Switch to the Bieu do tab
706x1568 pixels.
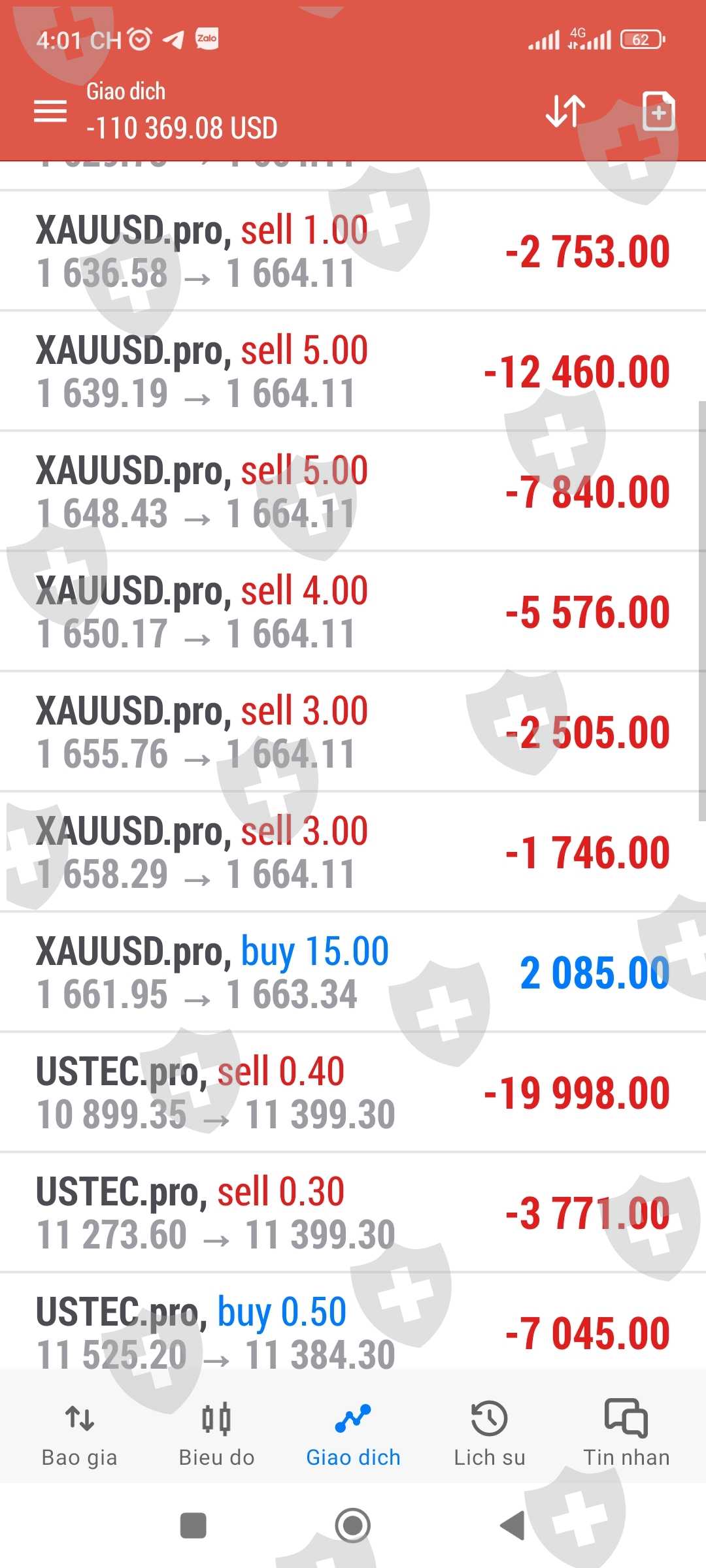point(216,1432)
